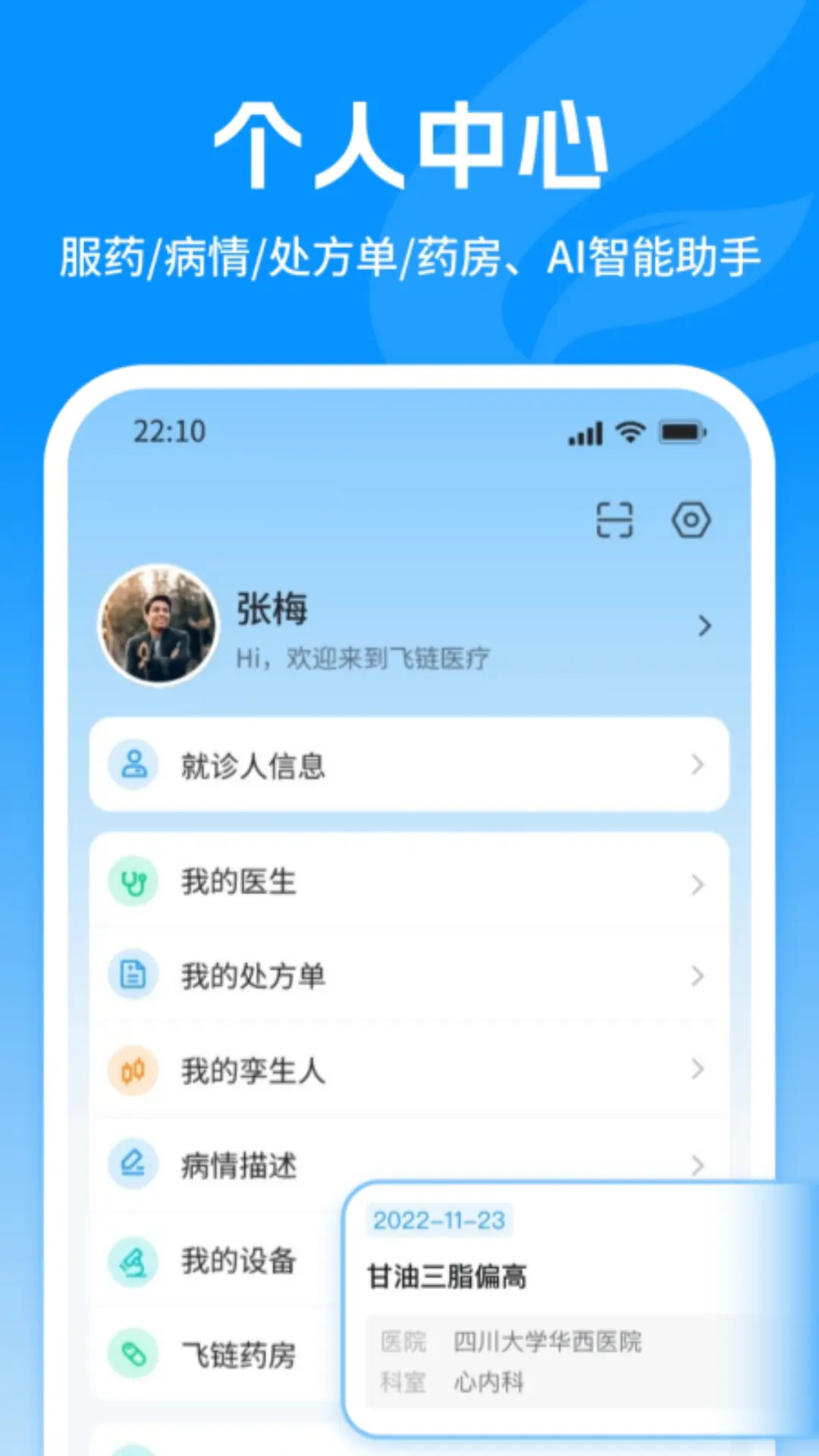This screenshot has width=819, height=1456.
Task: Click the 四川大学华西医院 hospital text
Action: pos(547,1342)
